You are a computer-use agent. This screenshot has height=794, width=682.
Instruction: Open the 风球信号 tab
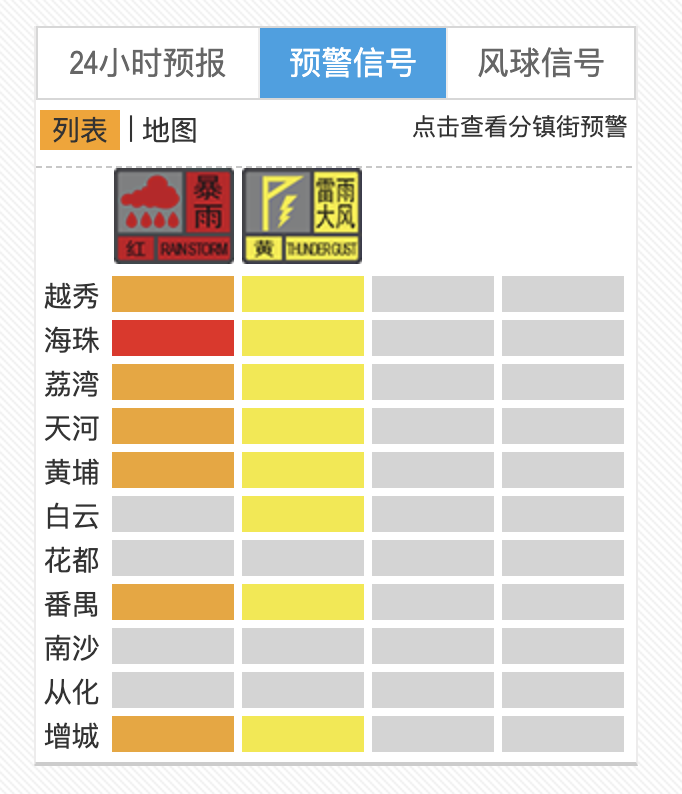[x=540, y=63]
